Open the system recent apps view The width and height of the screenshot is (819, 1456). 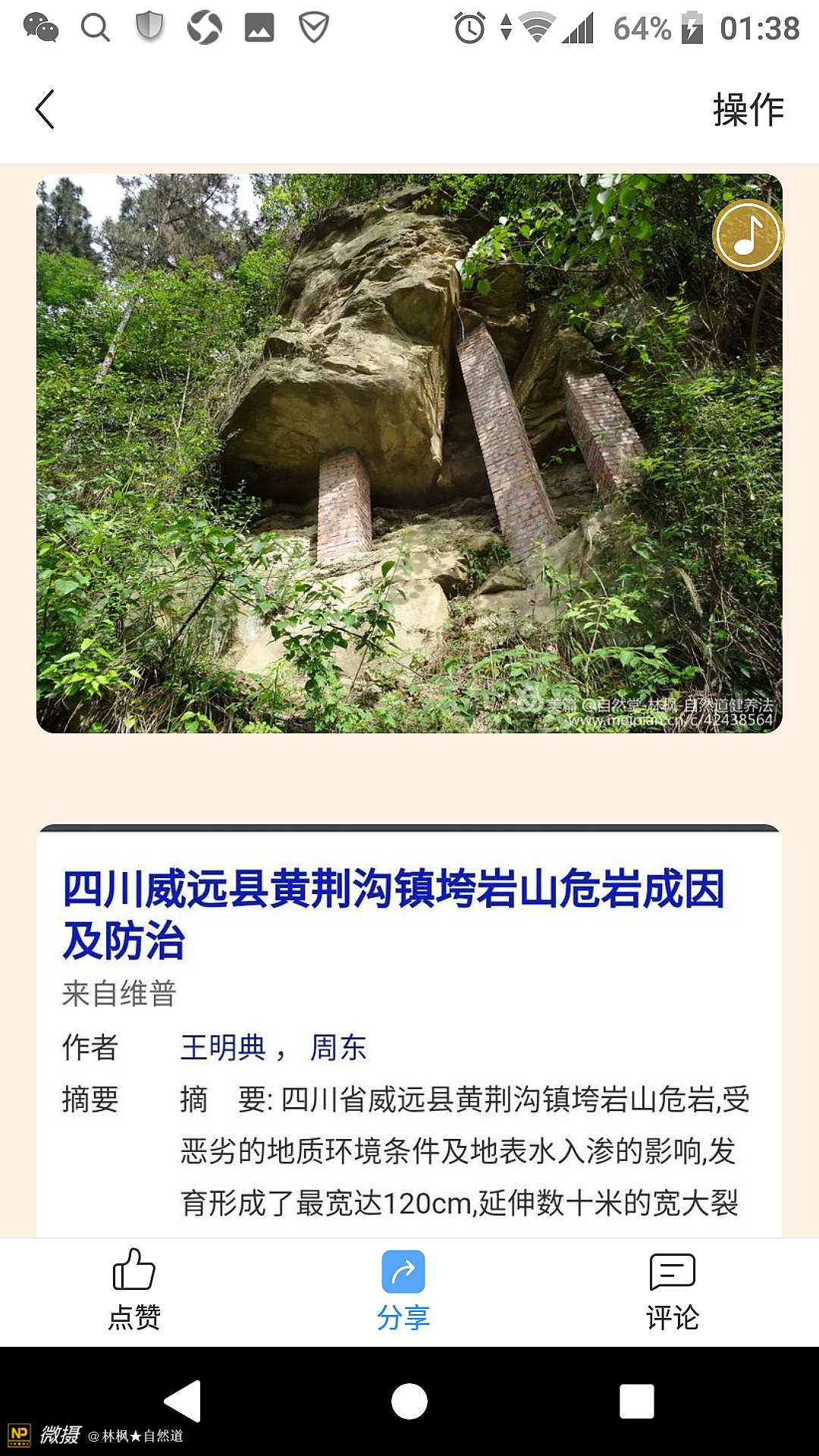click(636, 1401)
